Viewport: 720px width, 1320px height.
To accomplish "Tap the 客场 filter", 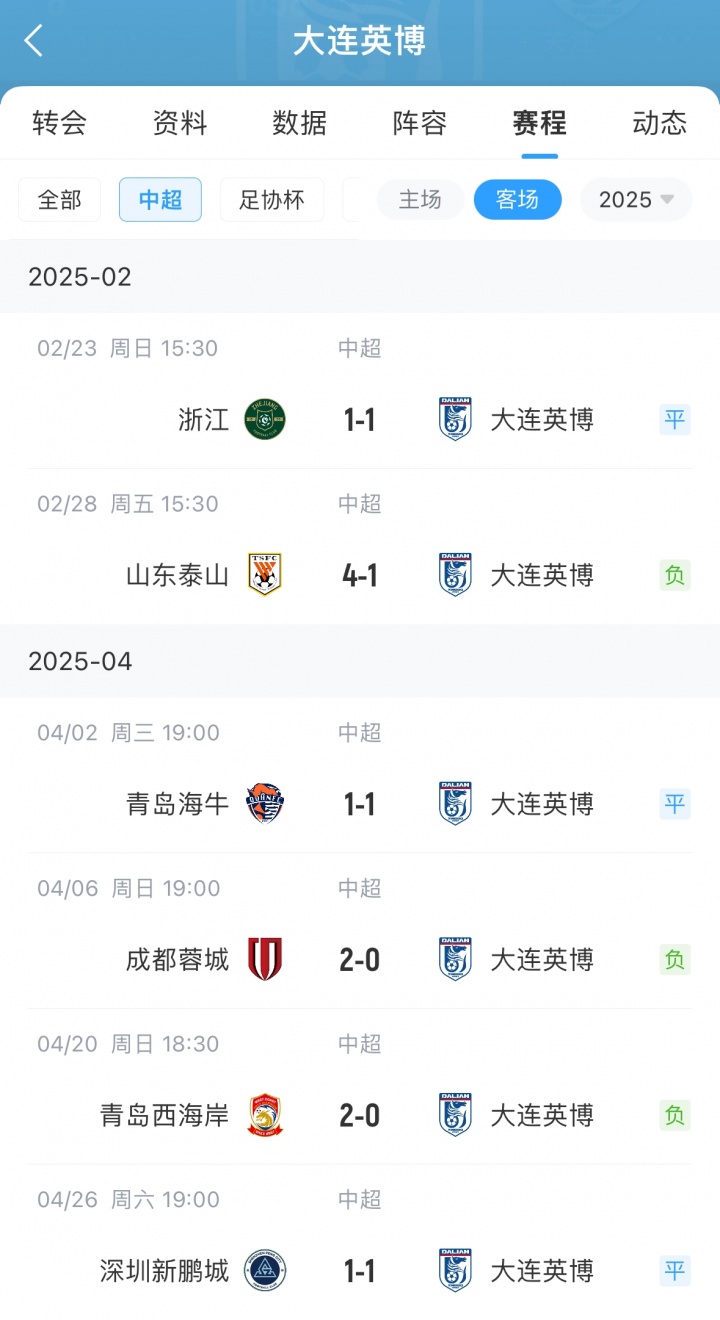I will pos(517,200).
